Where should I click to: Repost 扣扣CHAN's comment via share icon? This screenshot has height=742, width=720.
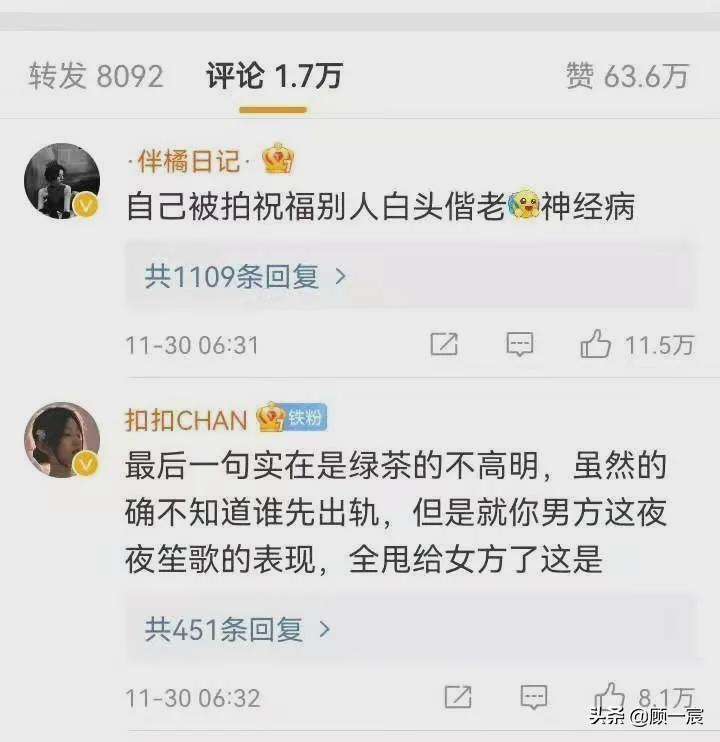click(457, 696)
